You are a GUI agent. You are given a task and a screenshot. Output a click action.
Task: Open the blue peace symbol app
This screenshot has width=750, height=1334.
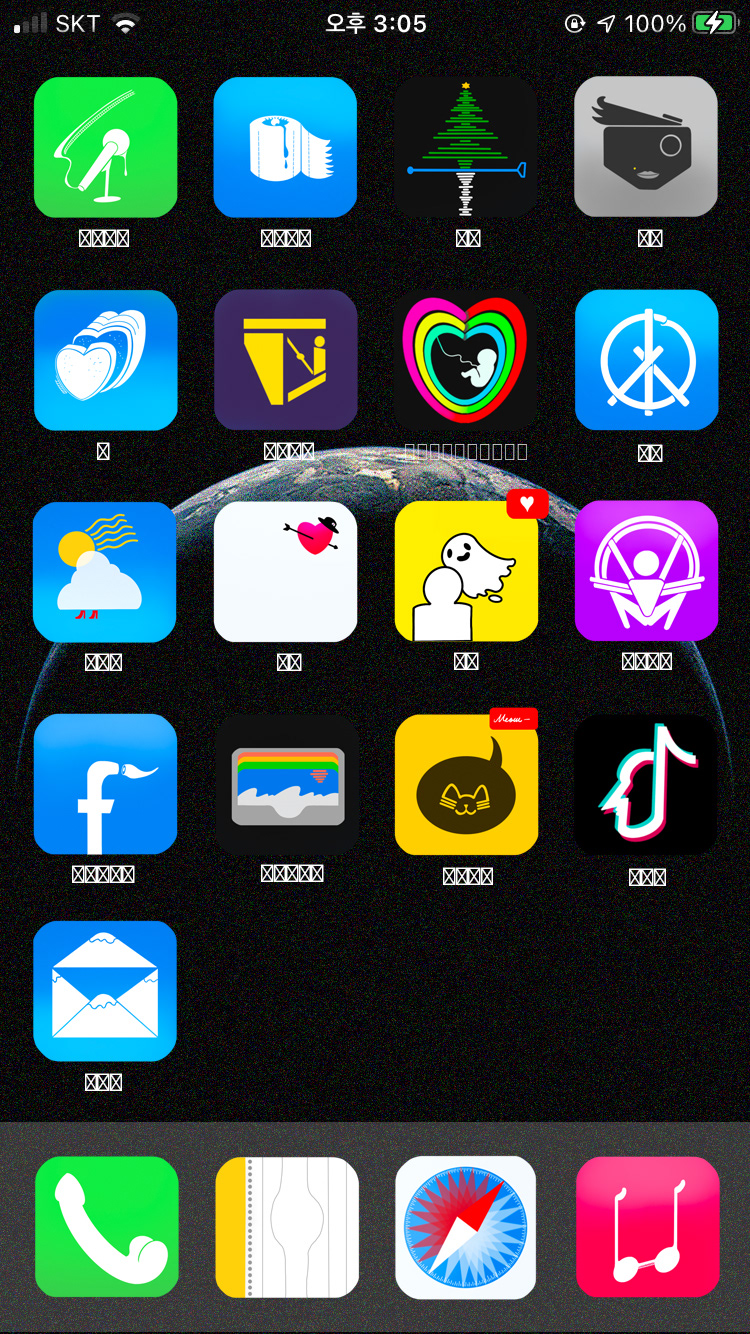click(x=646, y=360)
